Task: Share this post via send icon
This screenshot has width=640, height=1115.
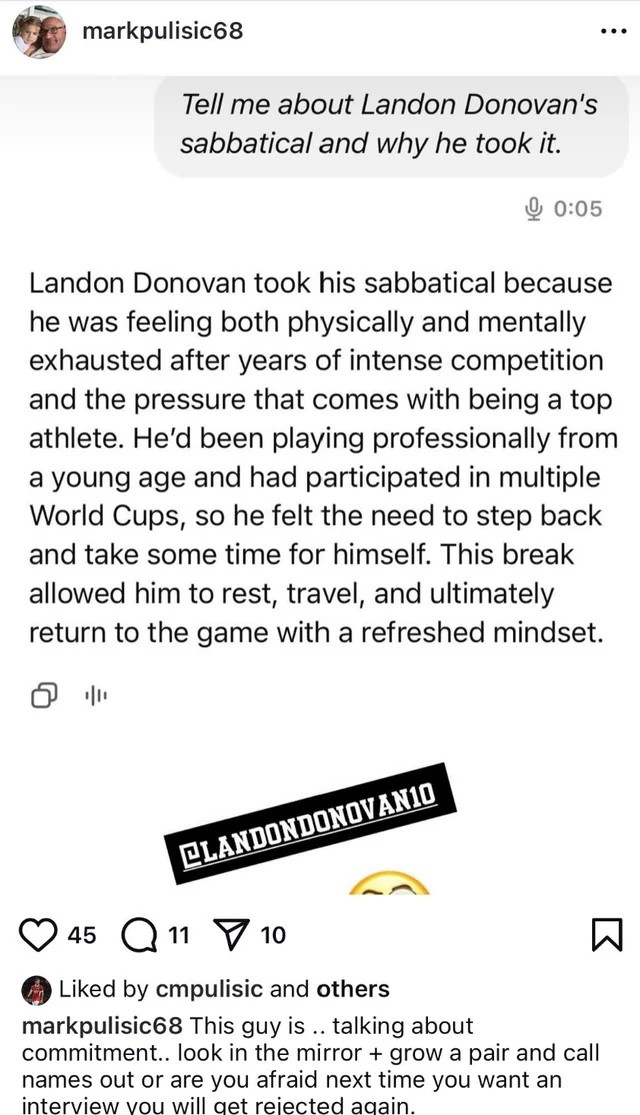Action: [235, 935]
